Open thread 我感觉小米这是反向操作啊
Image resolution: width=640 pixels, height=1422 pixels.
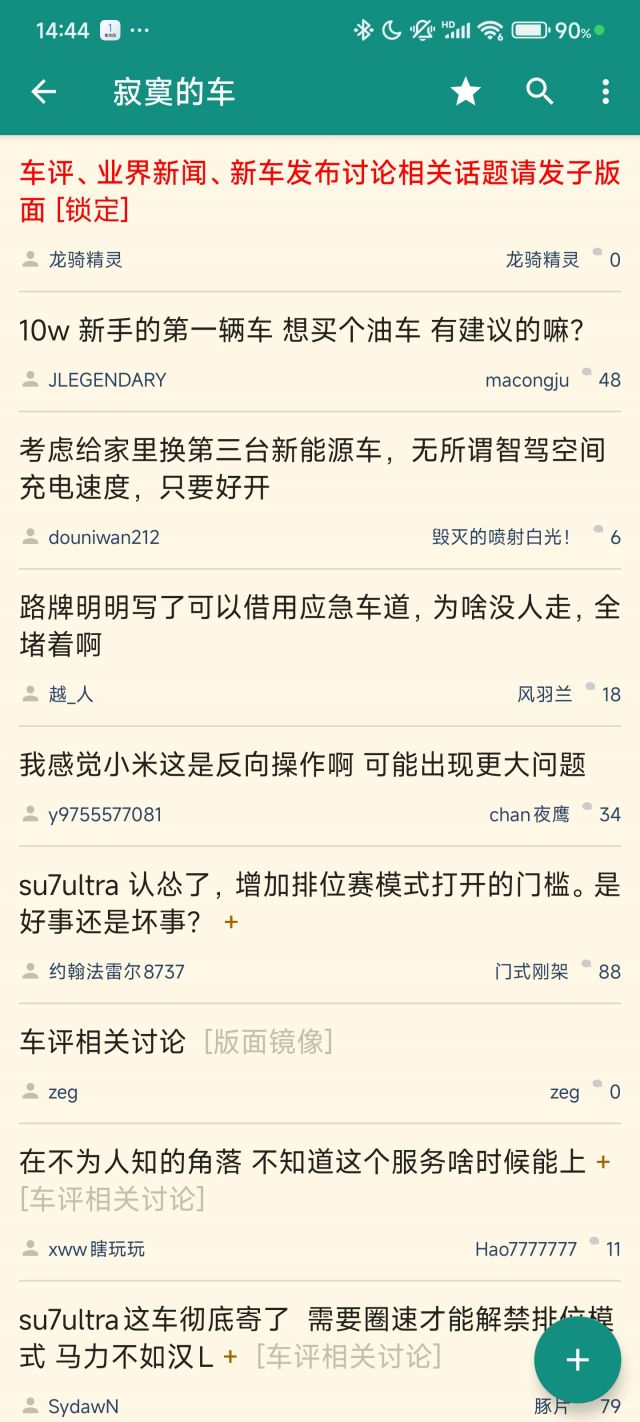[300, 765]
